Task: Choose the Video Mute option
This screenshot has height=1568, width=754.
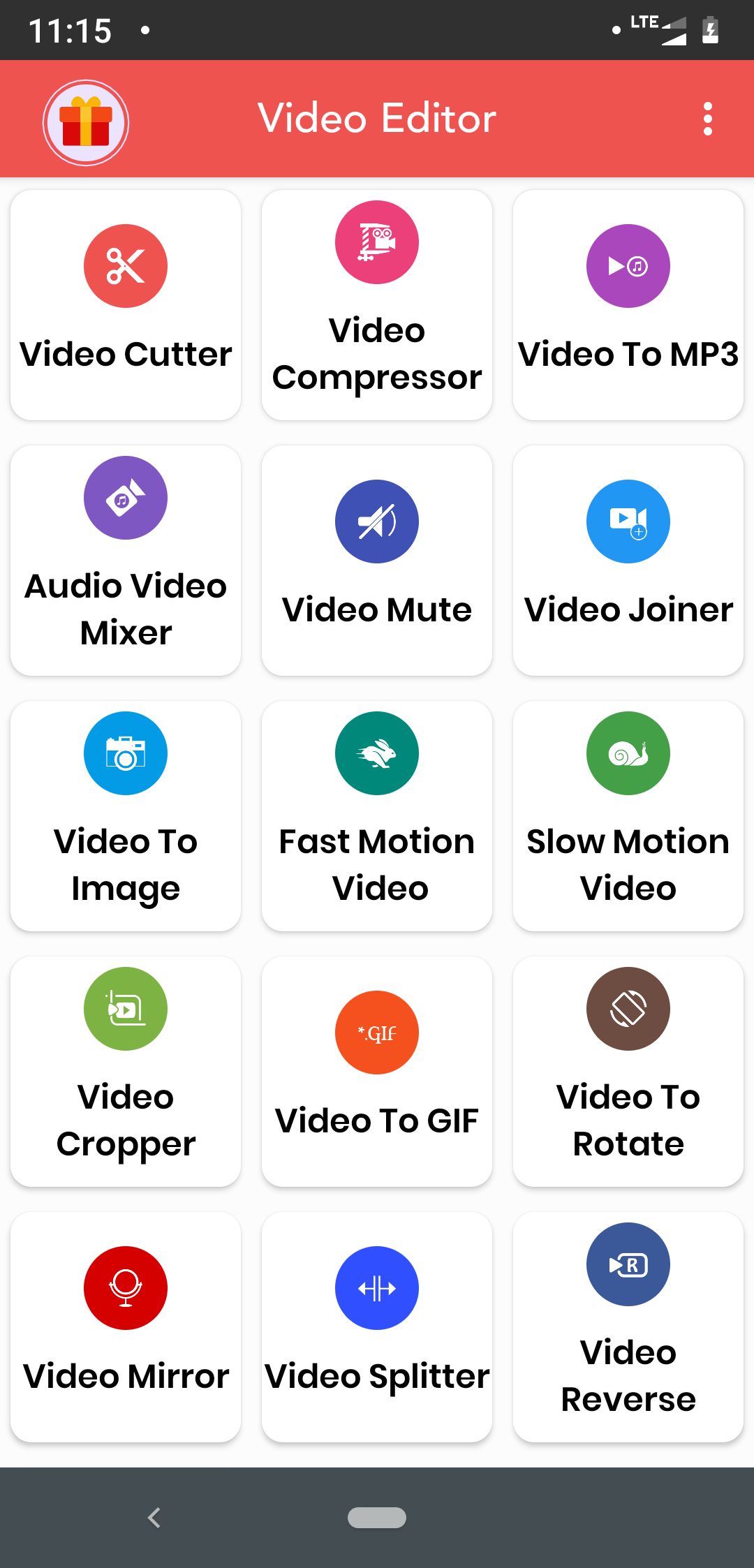Action: pyautogui.click(x=377, y=561)
